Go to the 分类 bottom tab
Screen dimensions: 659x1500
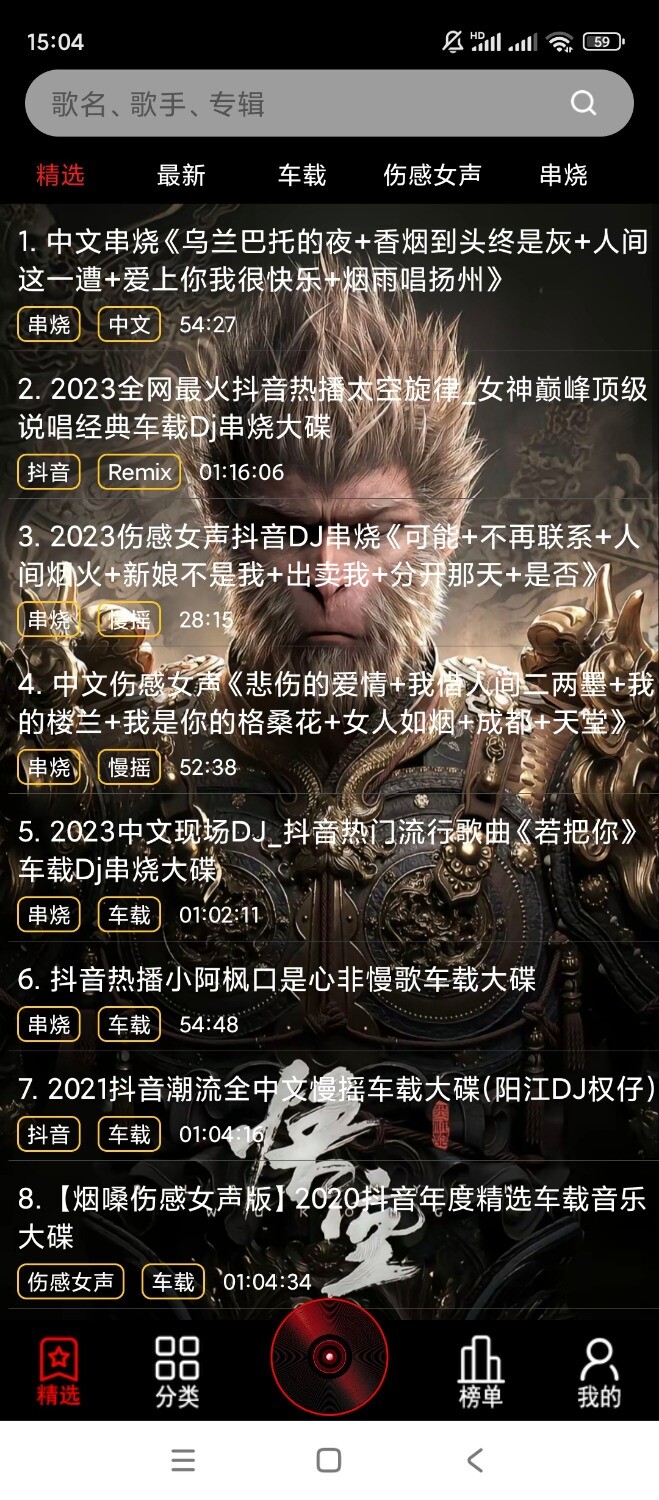[x=177, y=1371]
